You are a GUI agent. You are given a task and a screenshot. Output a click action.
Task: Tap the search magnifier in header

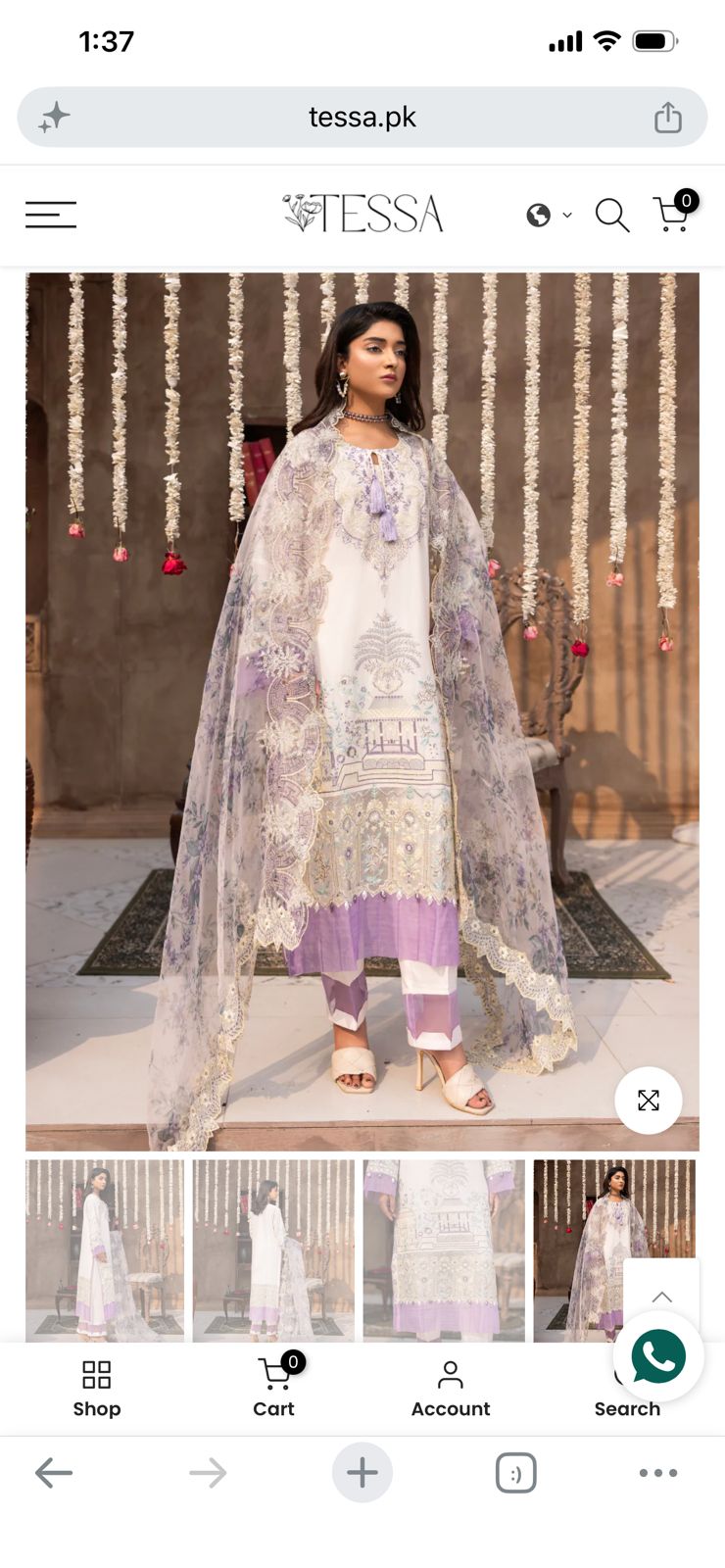[612, 215]
